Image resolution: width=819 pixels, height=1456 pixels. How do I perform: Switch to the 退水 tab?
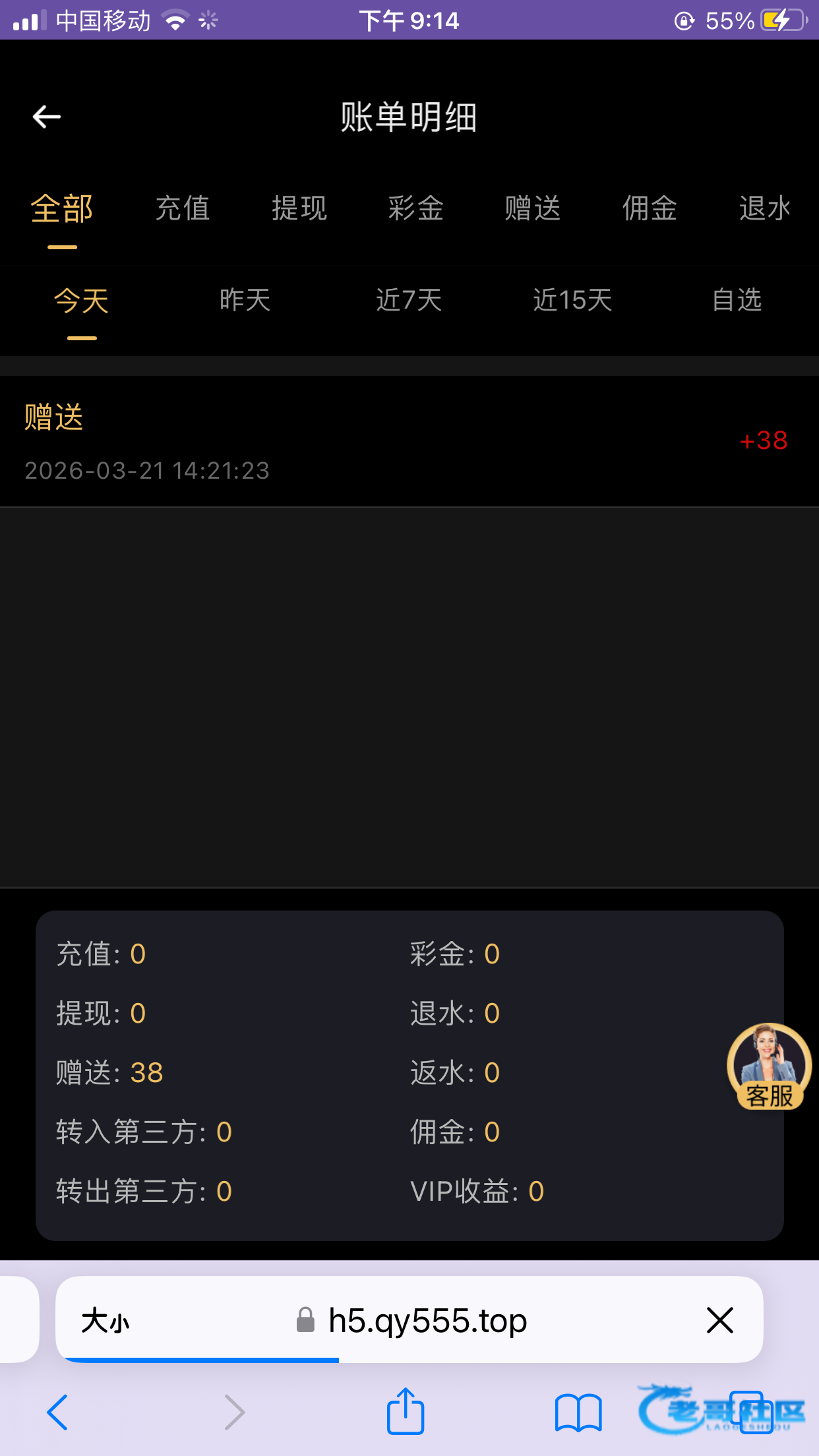coord(764,208)
